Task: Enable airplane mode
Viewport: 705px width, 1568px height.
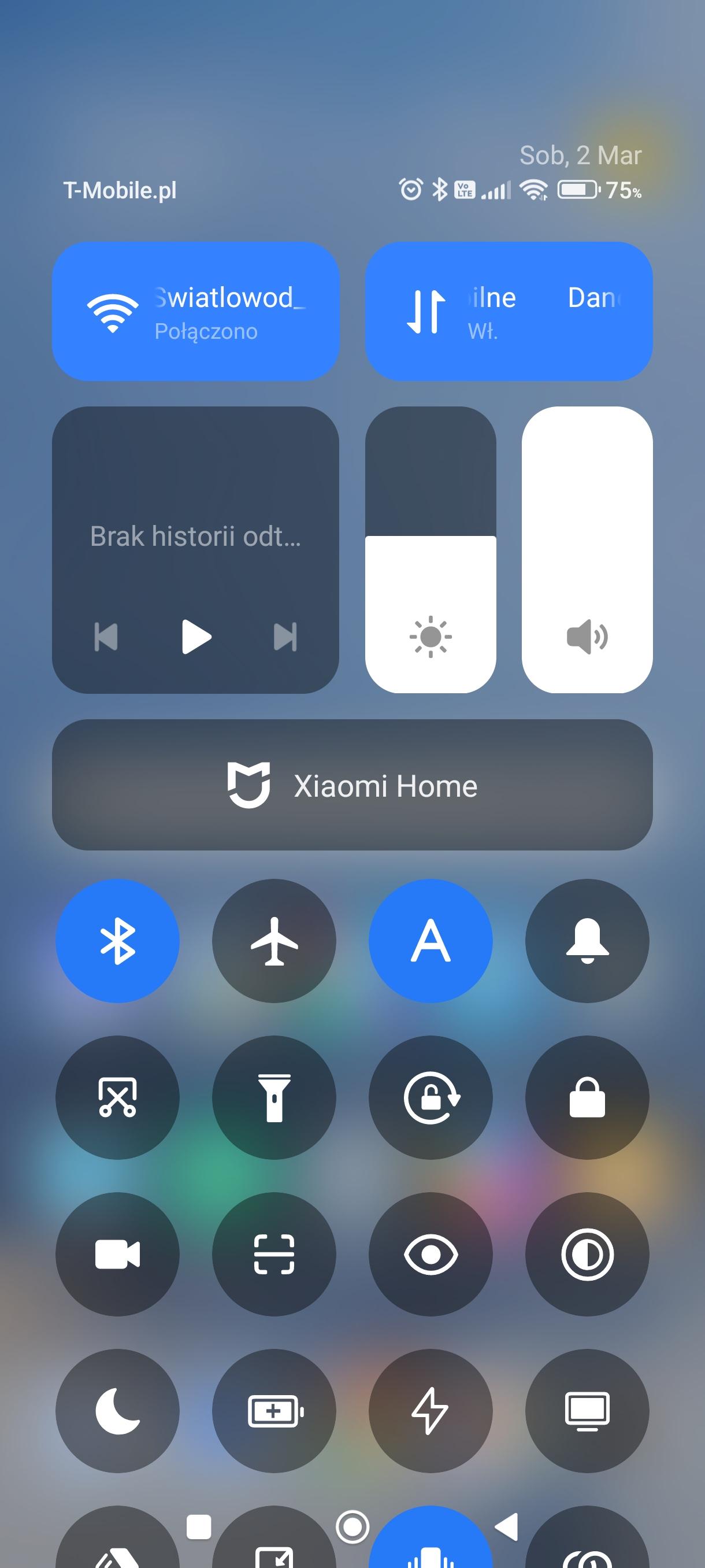Action: pos(274,941)
